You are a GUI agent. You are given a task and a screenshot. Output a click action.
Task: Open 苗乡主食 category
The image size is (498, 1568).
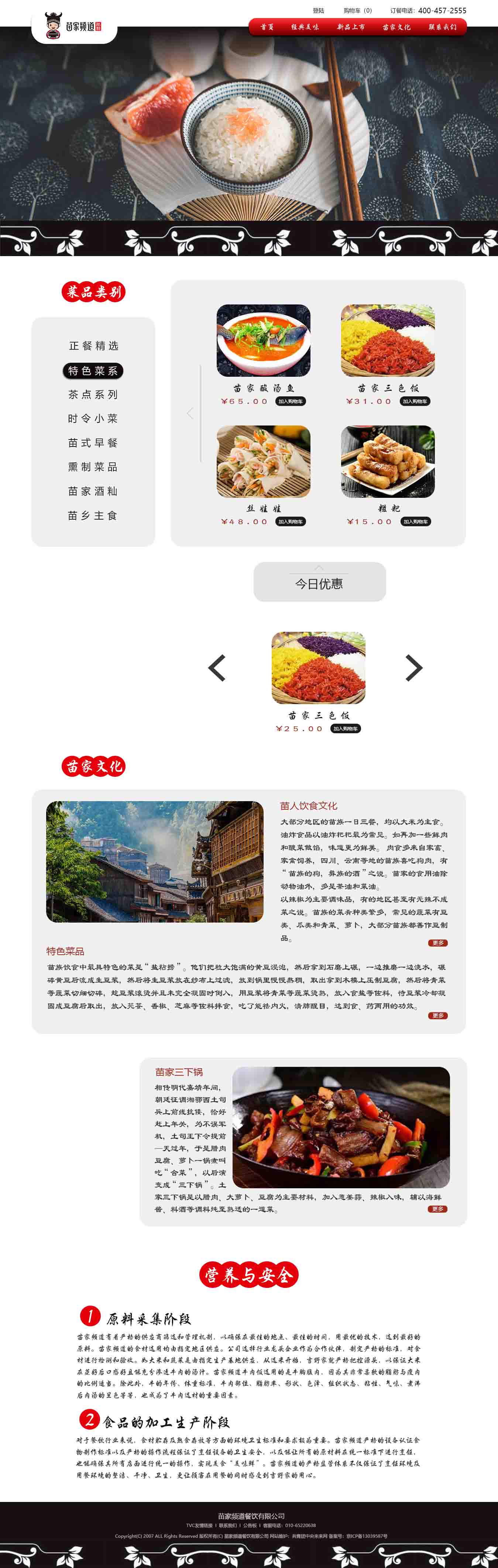click(x=93, y=516)
